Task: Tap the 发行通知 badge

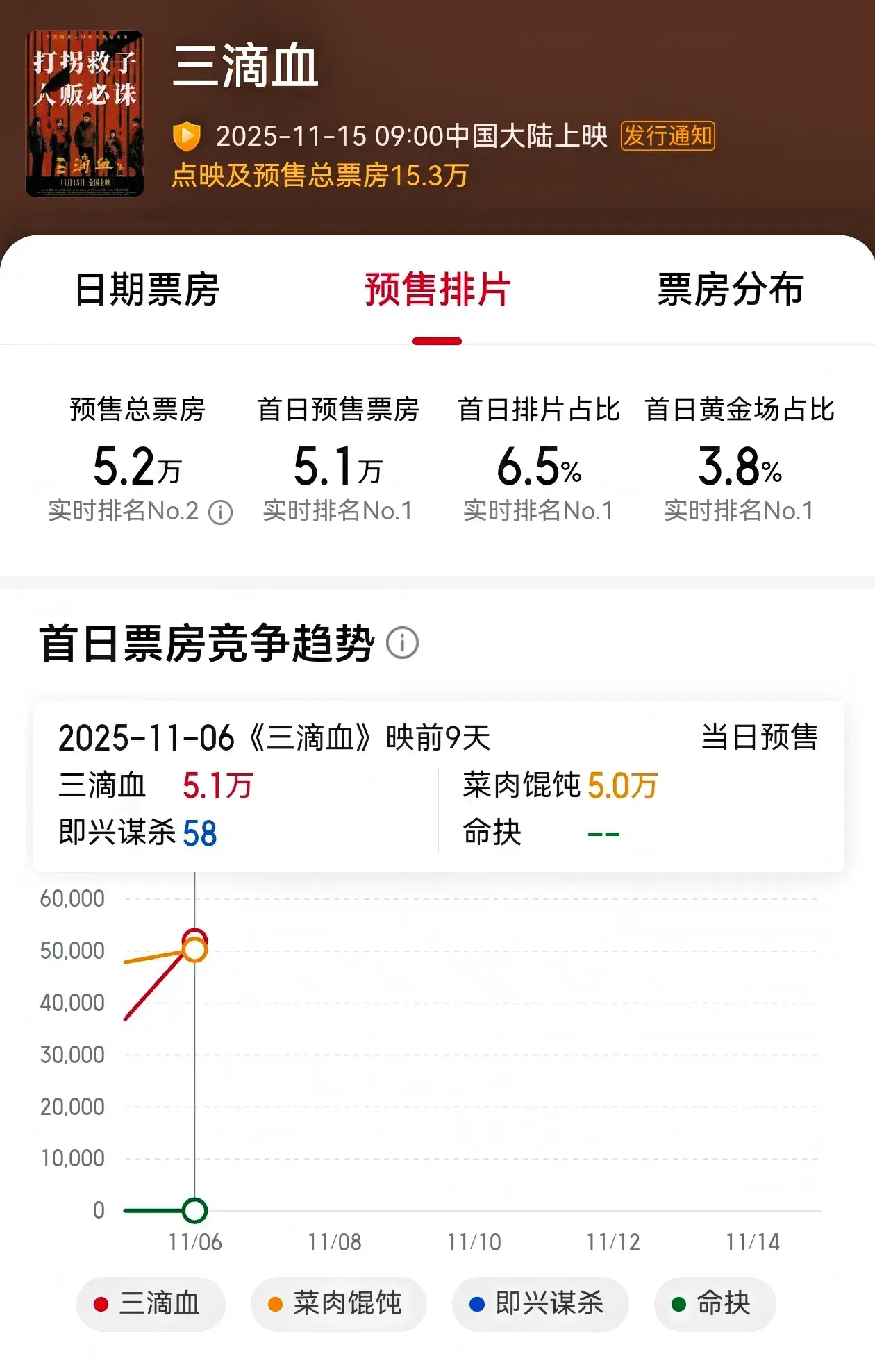Action: tap(667, 135)
